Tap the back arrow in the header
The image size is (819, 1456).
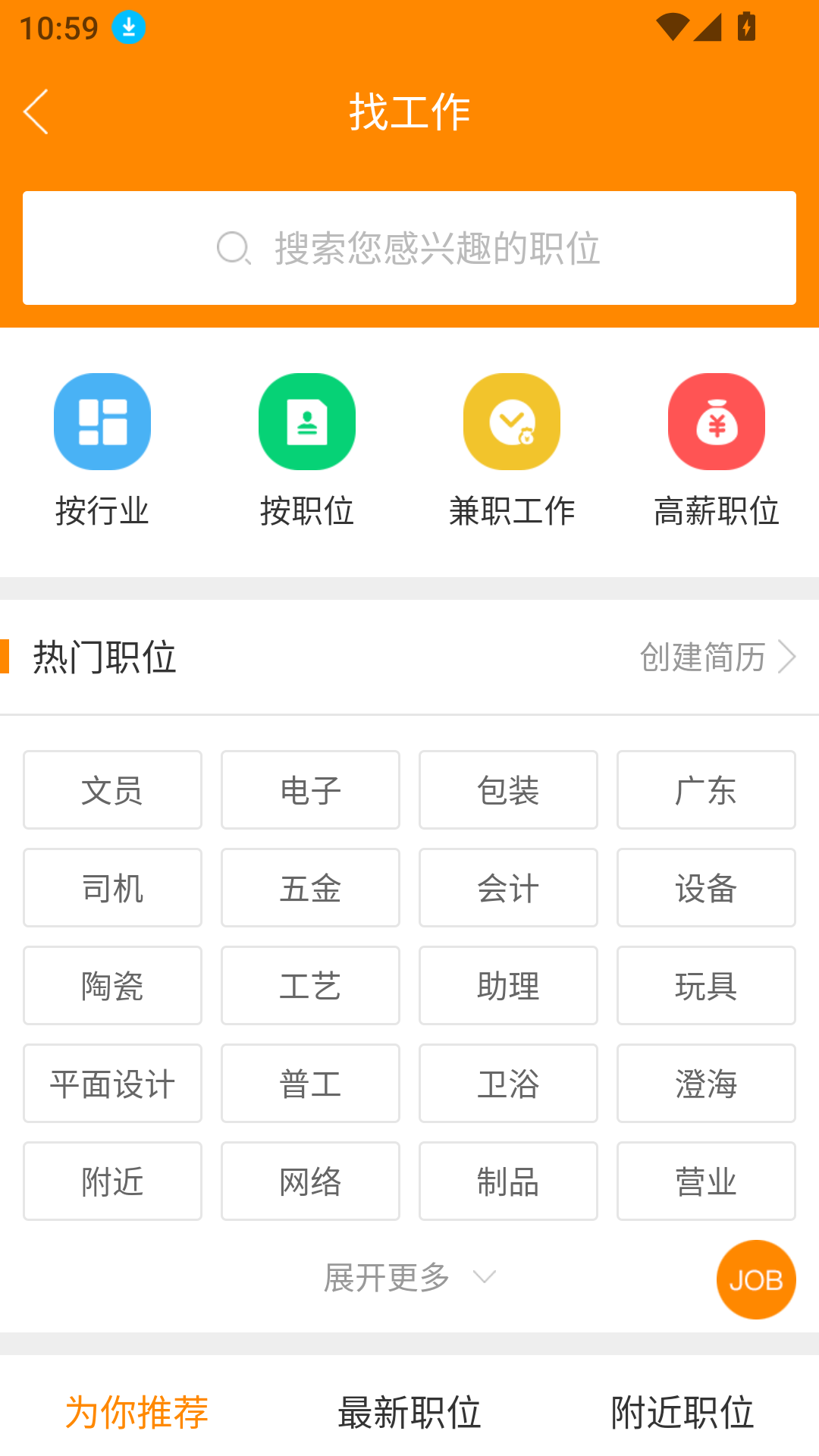coord(36,111)
